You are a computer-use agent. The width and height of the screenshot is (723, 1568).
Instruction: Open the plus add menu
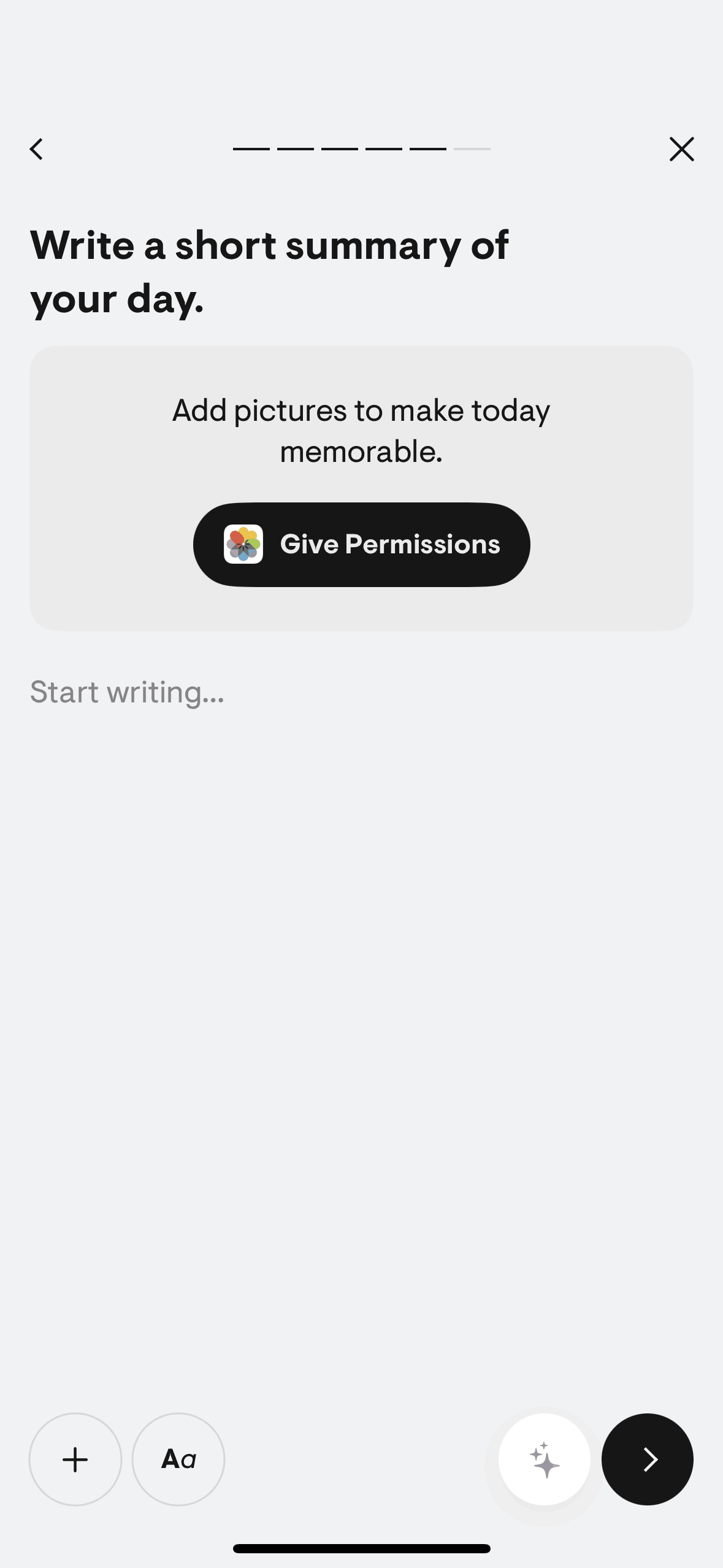(x=75, y=1459)
